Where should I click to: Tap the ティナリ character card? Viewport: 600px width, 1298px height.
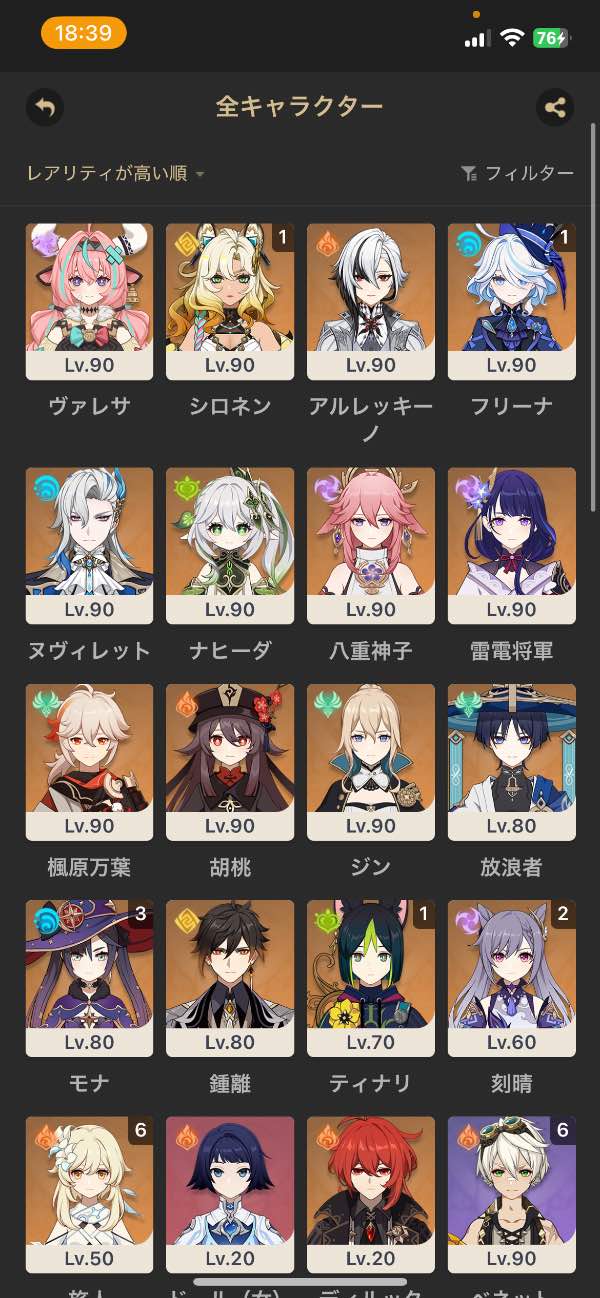coord(371,977)
